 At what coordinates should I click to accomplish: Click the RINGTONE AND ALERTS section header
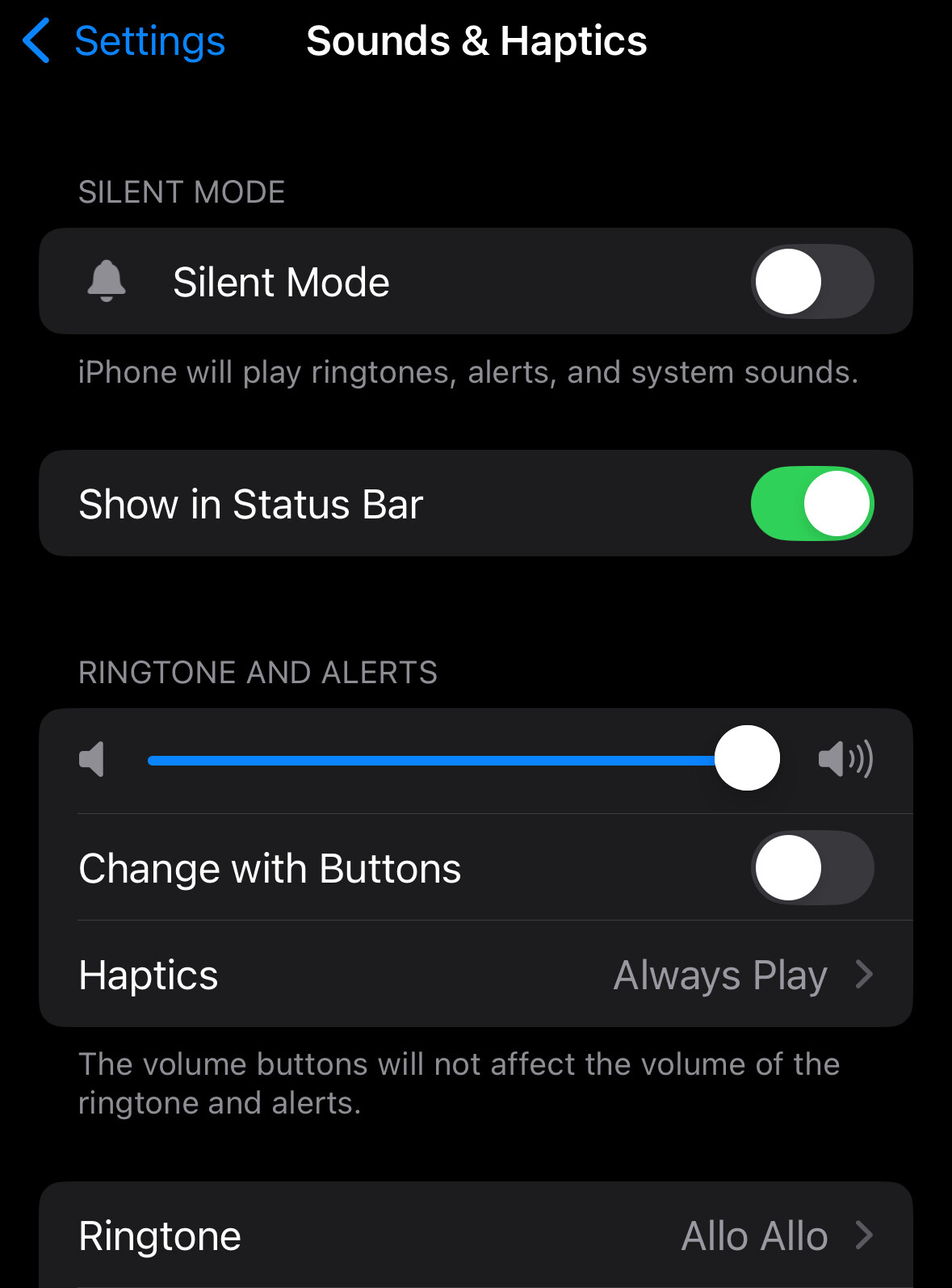pyautogui.click(x=258, y=672)
